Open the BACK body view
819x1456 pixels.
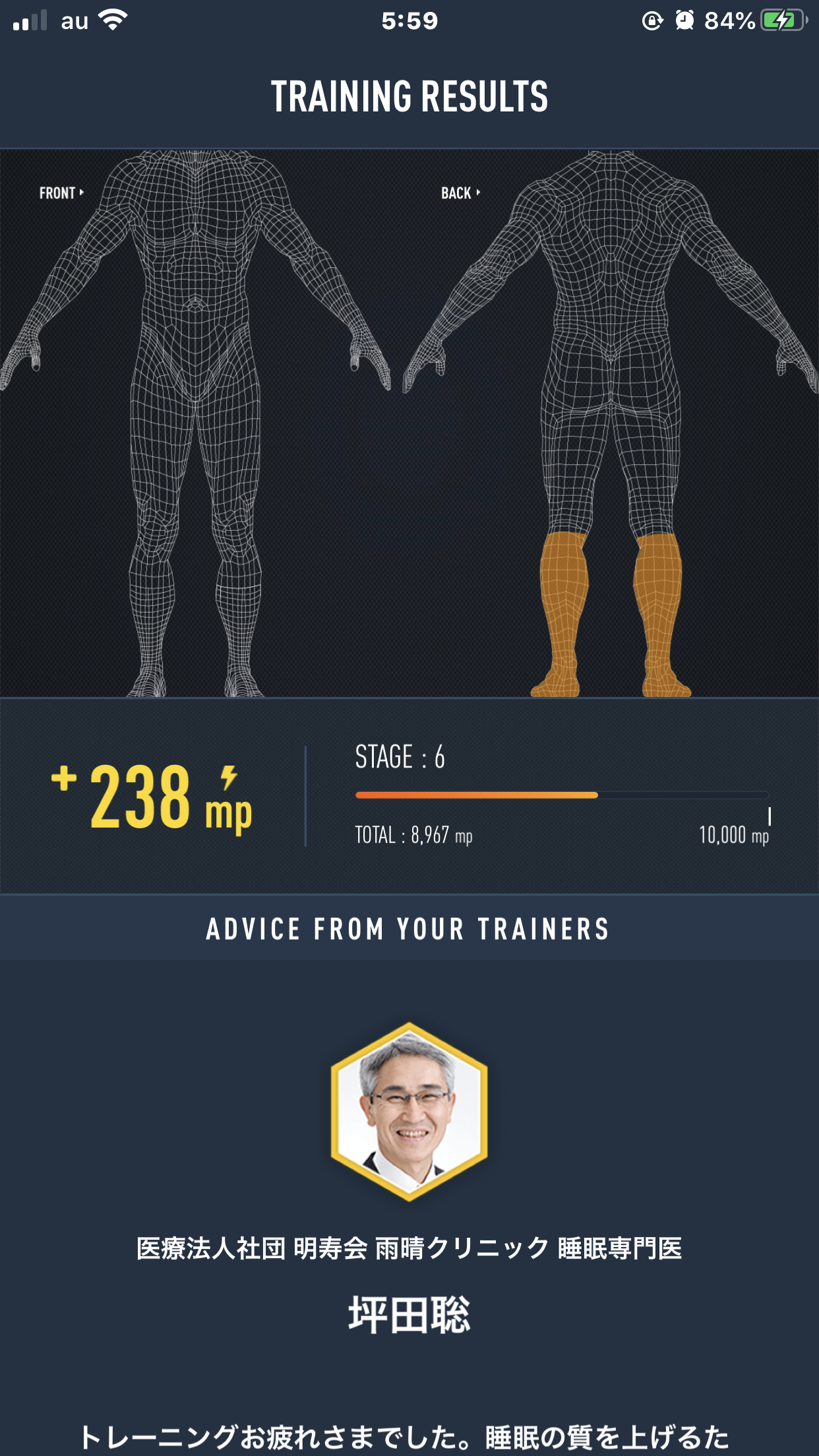pyautogui.click(x=460, y=193)
